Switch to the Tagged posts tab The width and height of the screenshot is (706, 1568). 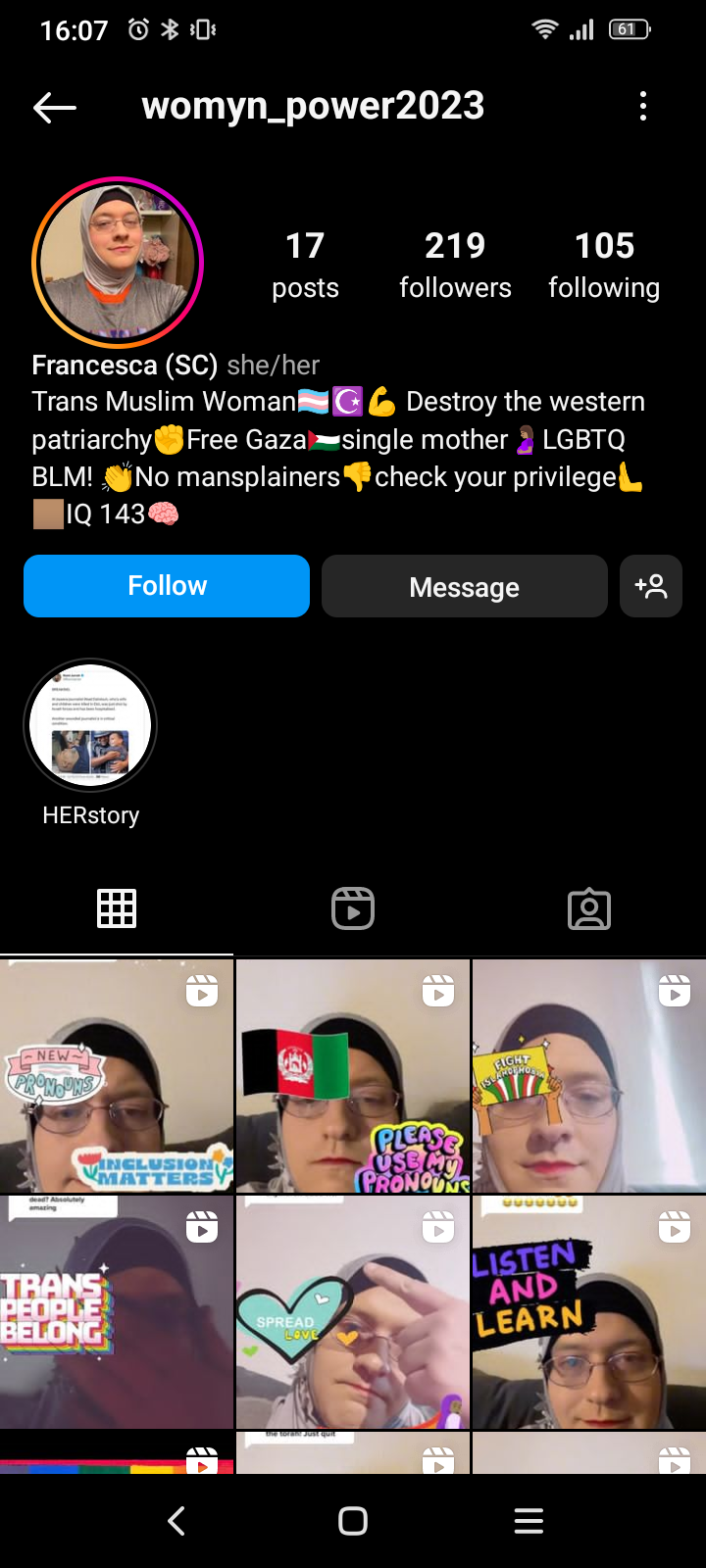588,907
